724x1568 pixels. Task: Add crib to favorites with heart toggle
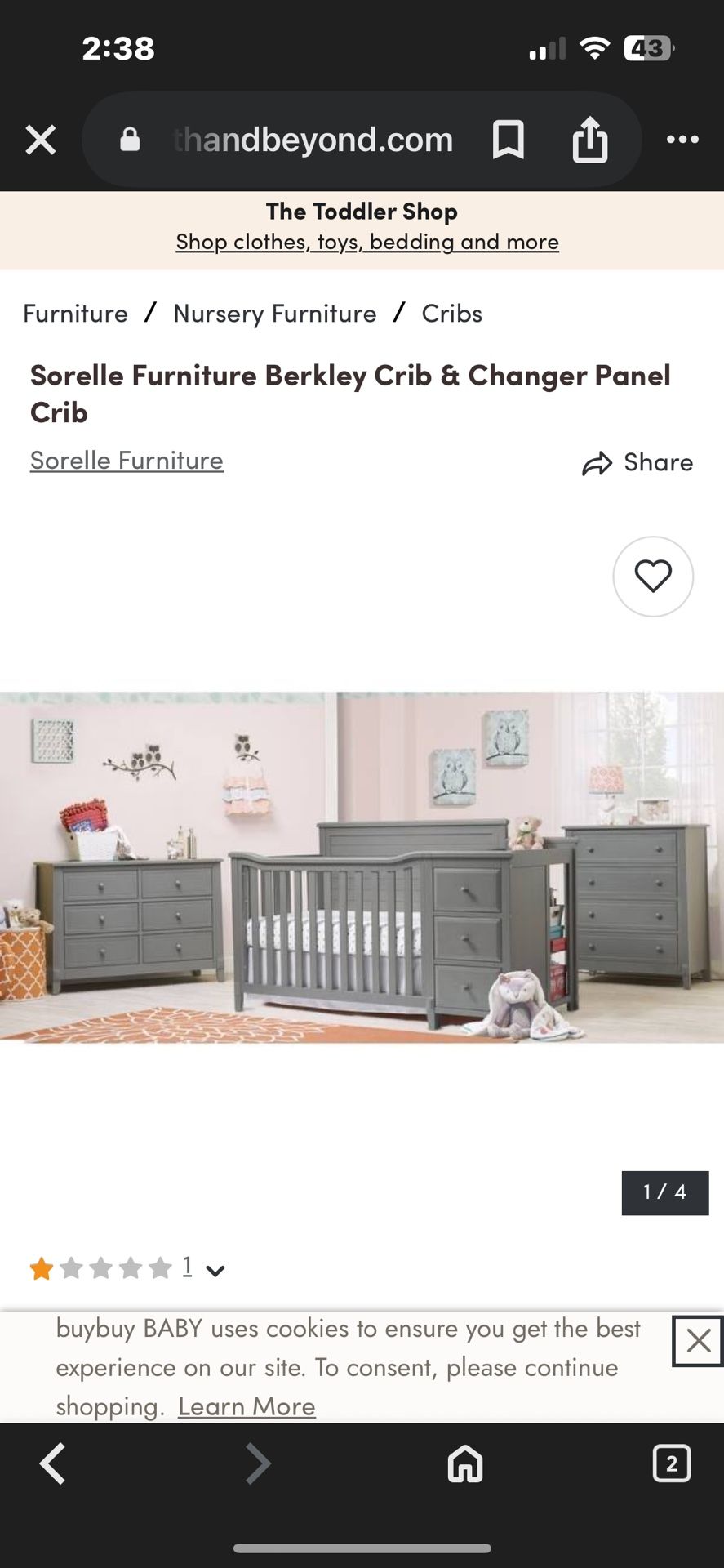coord(652,577)
